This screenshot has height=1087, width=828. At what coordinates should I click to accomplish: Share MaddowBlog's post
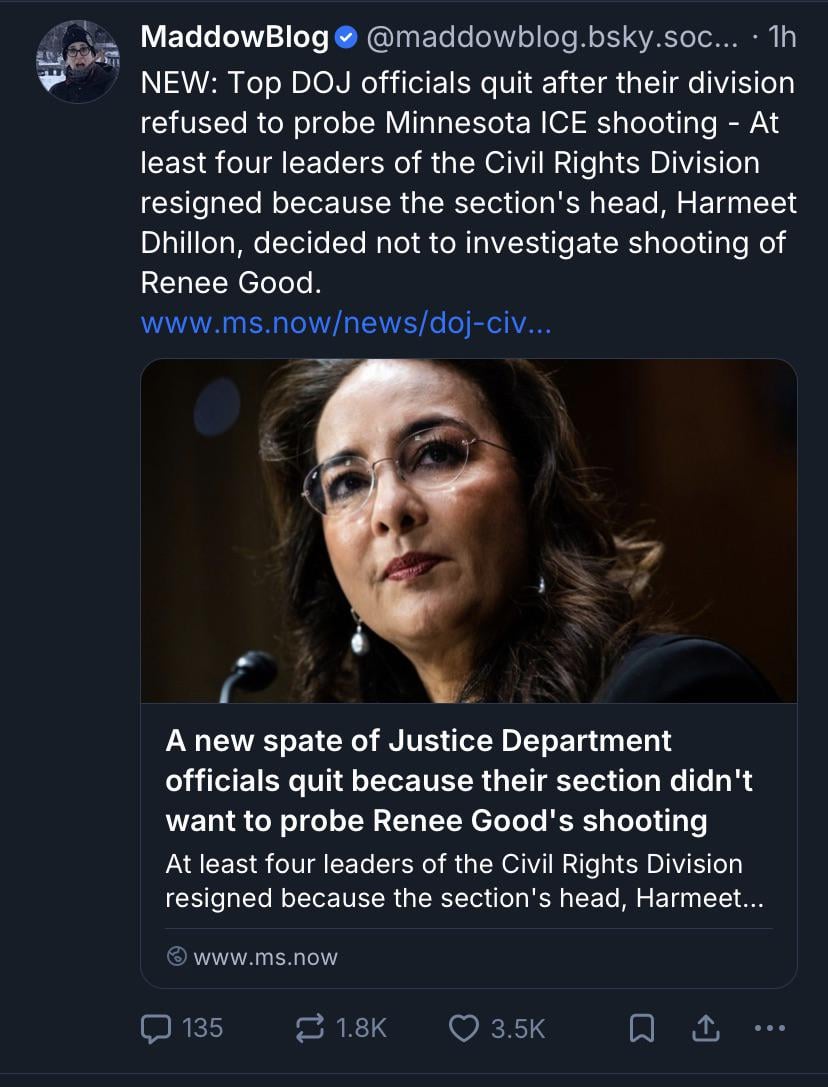pos(705,1027)
